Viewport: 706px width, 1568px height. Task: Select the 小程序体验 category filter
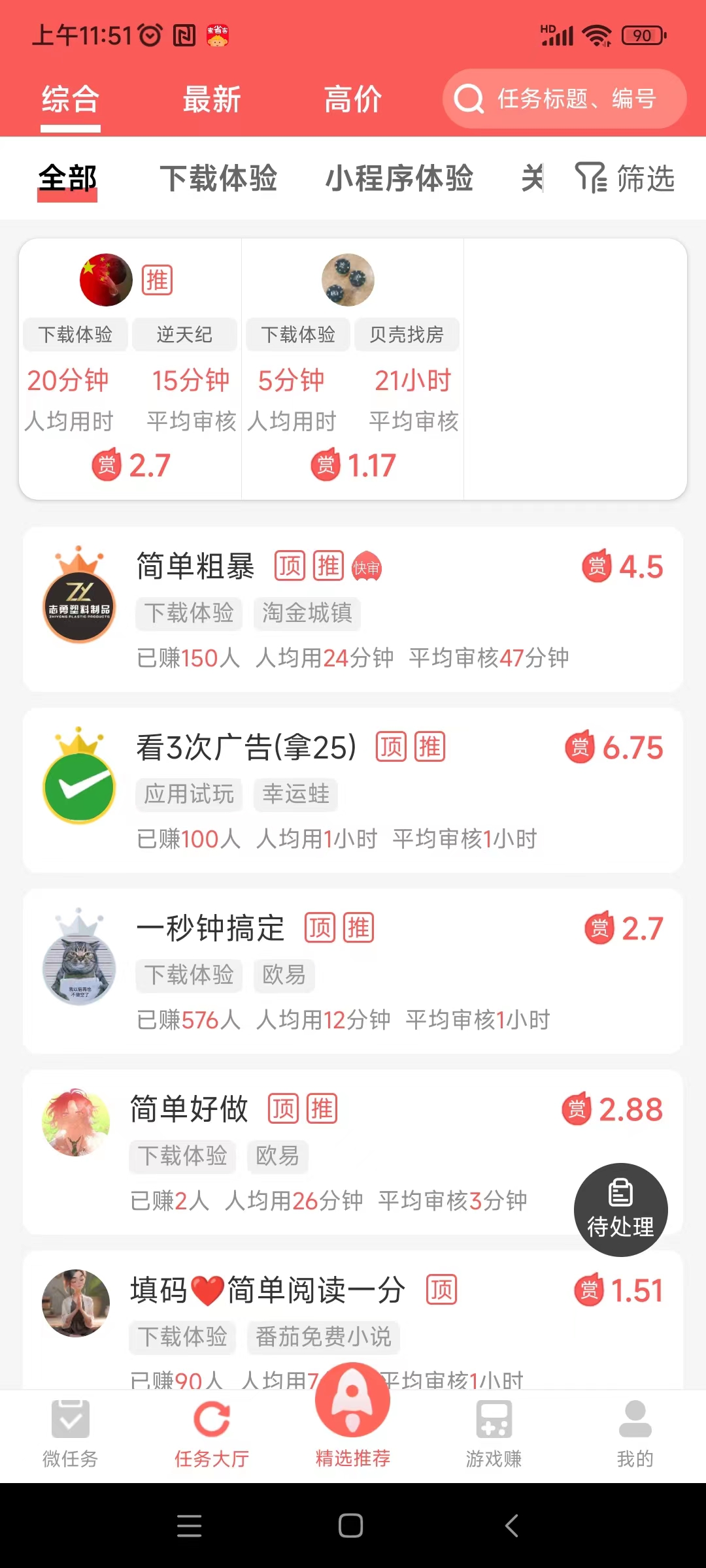(x=399, y=178)
